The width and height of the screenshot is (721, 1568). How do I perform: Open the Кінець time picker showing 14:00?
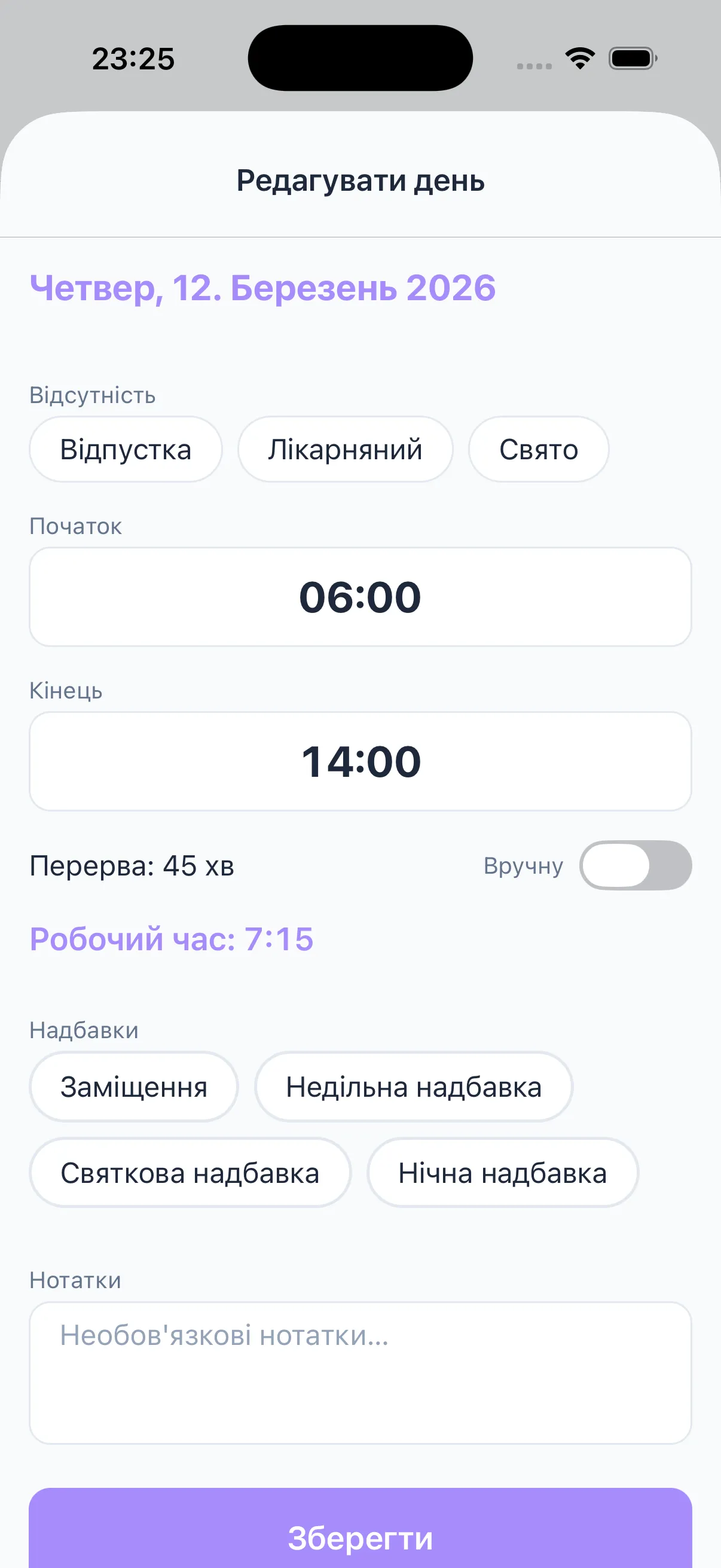click(360, 761)
